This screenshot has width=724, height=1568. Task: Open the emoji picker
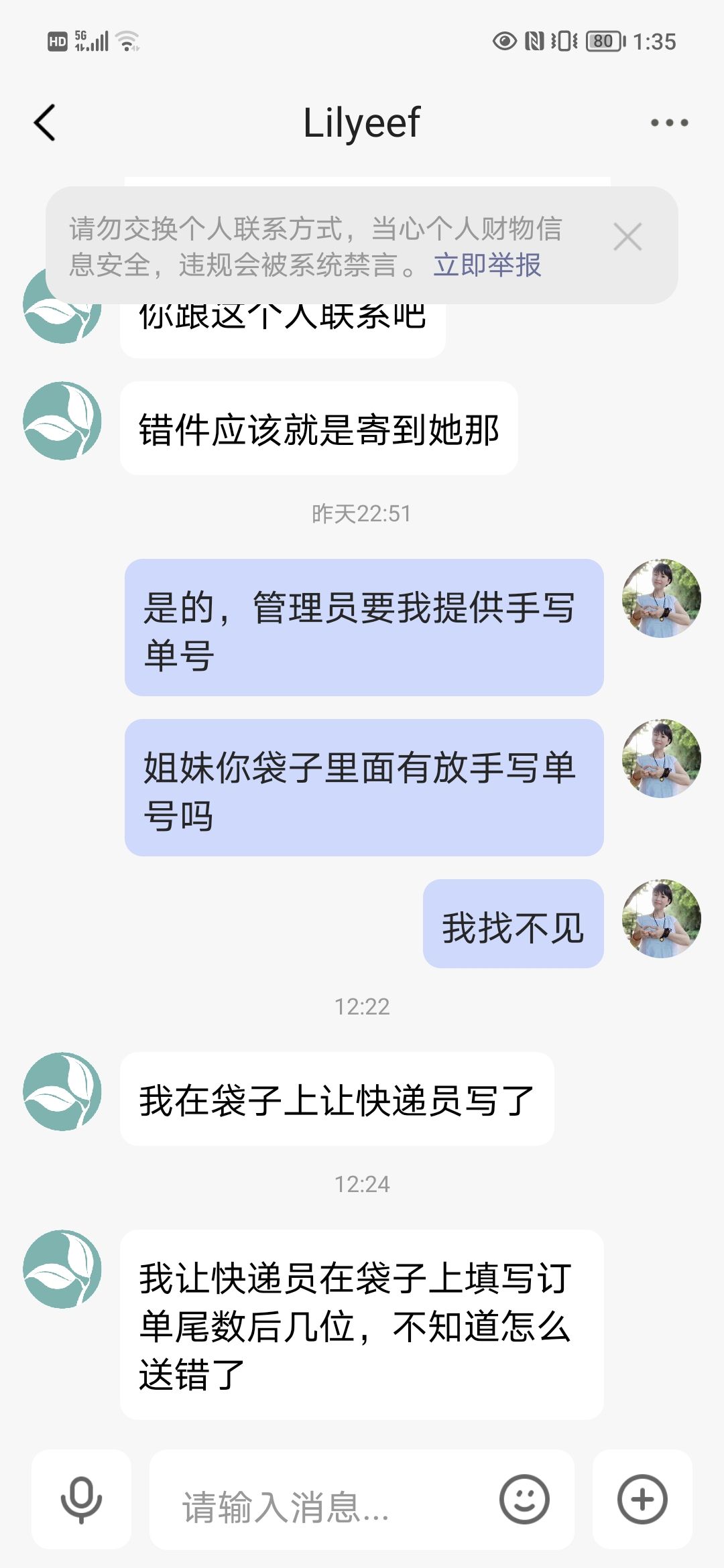(x=524, y=1500)
